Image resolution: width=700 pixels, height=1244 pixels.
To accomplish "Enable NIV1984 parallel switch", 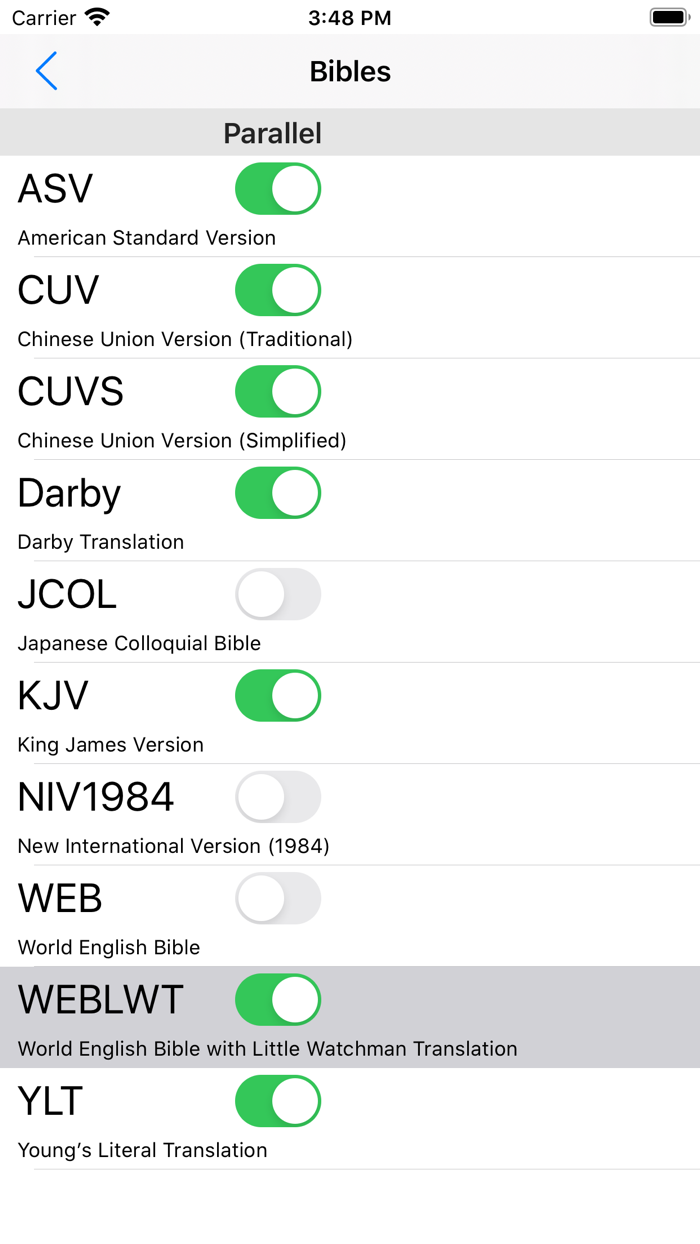I will coord(278,797).
